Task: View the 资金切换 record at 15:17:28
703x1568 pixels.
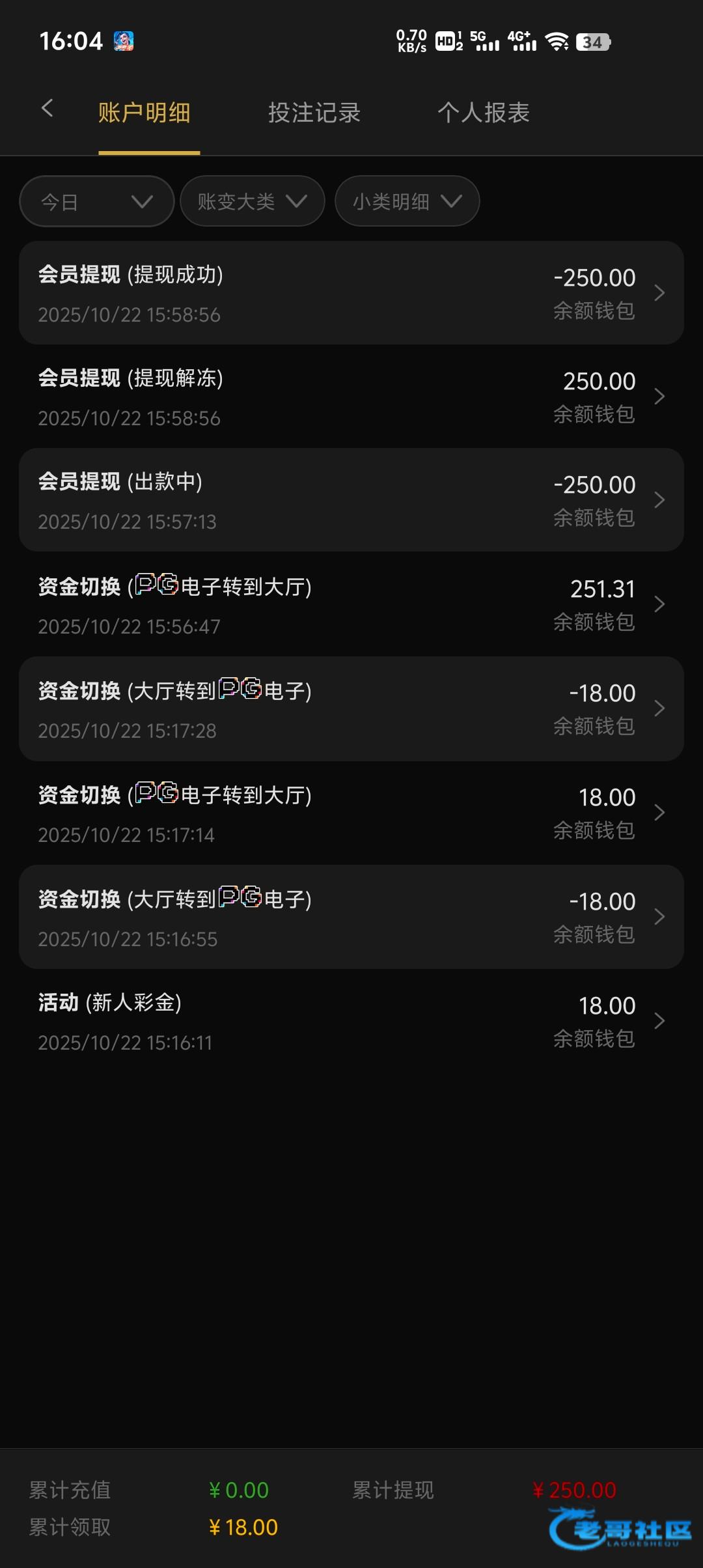Action: pos(351,708)
